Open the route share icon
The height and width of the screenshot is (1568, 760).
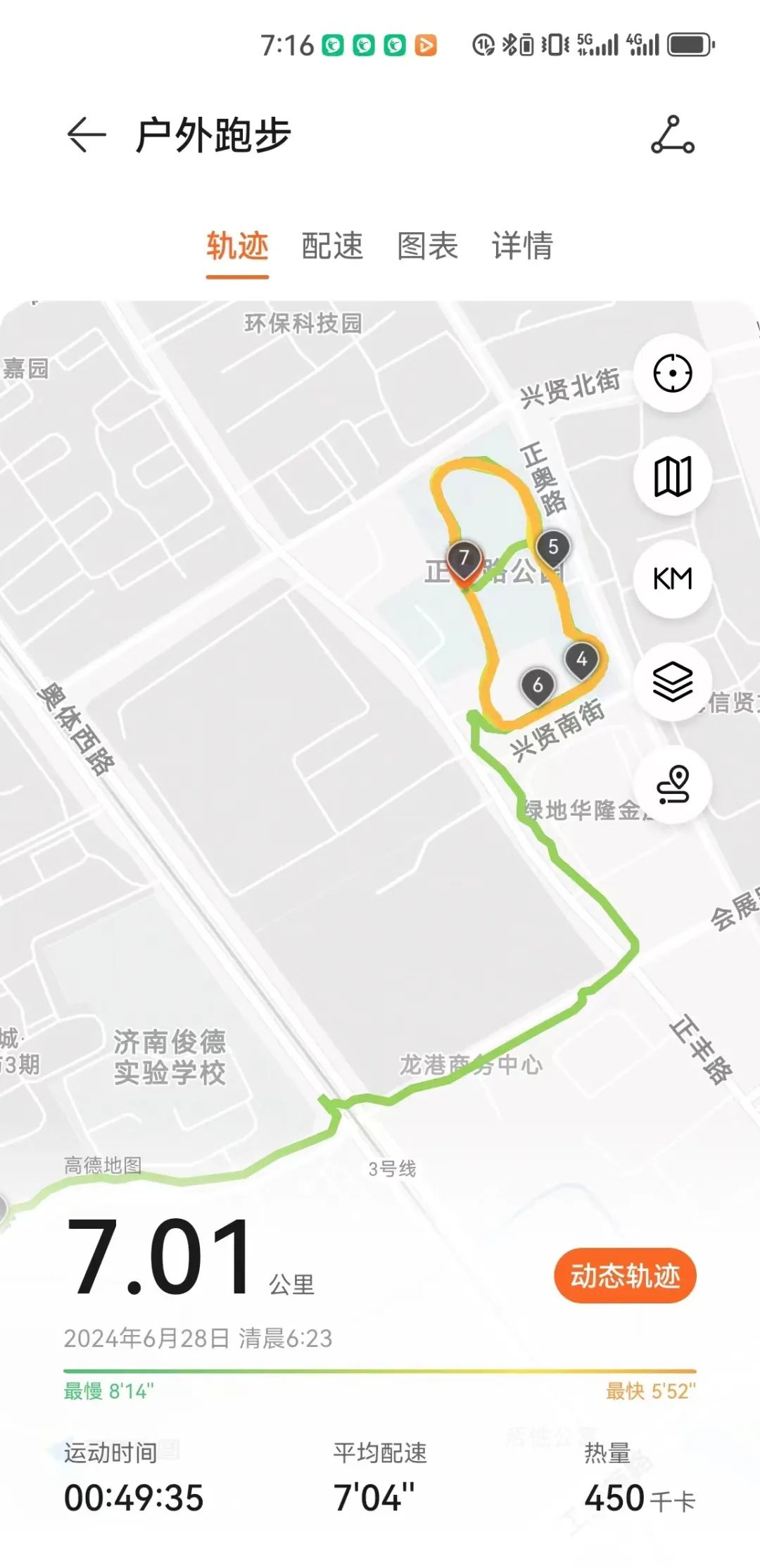pos(672,134)
